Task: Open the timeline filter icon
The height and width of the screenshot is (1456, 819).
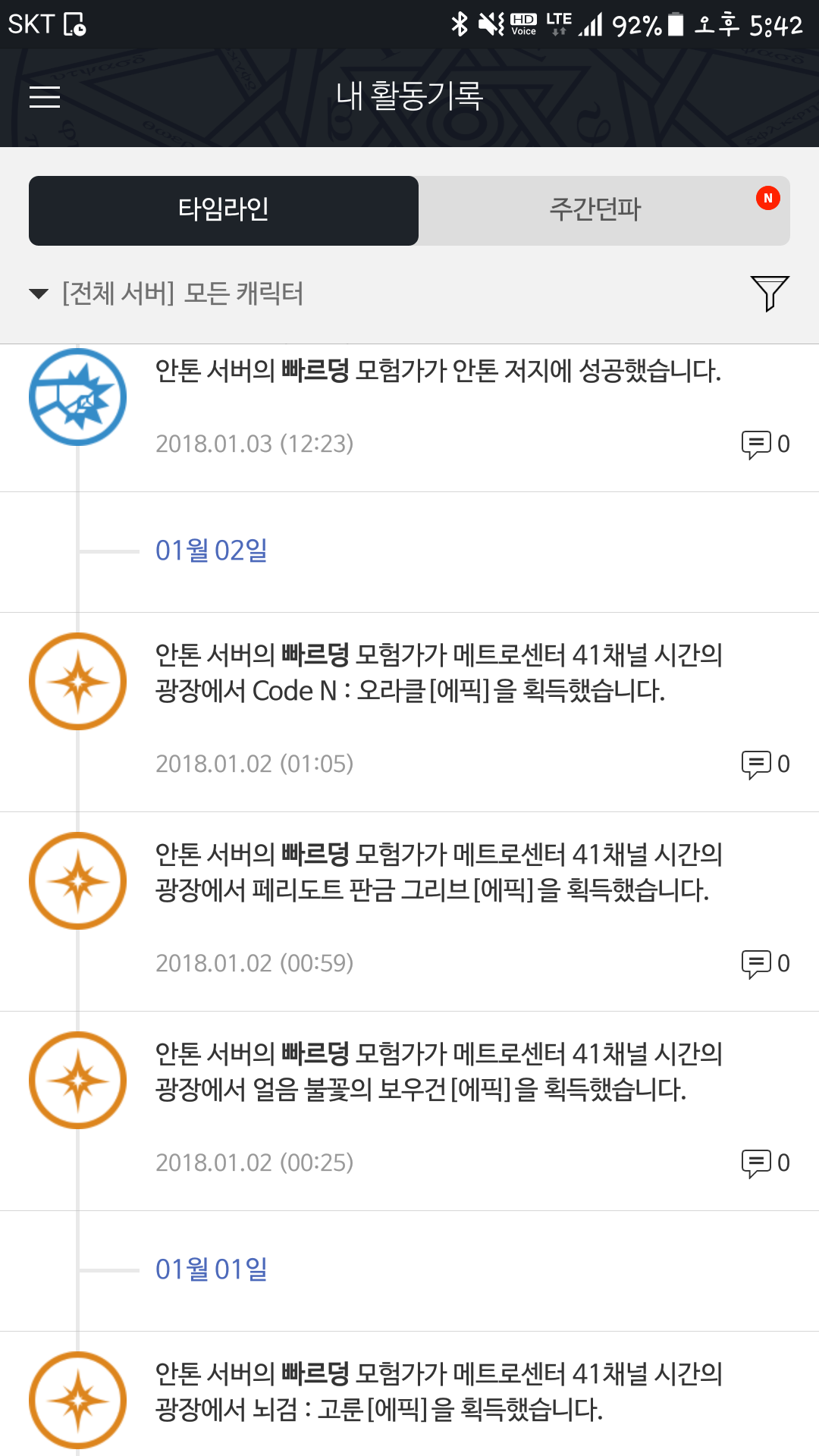Action: (x=770, y=293)
